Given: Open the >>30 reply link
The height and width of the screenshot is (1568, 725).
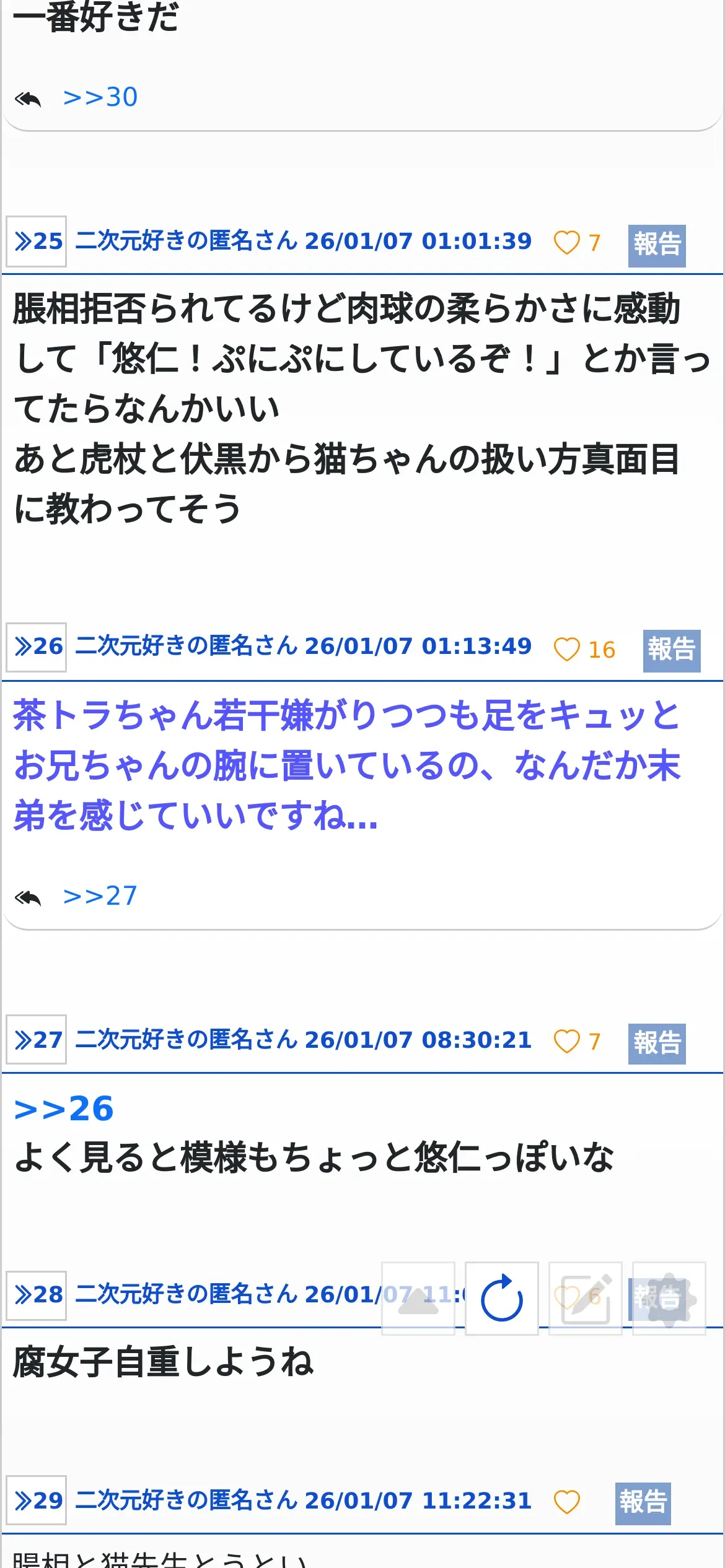Looking at the screenshot, I should pos(100,97).
